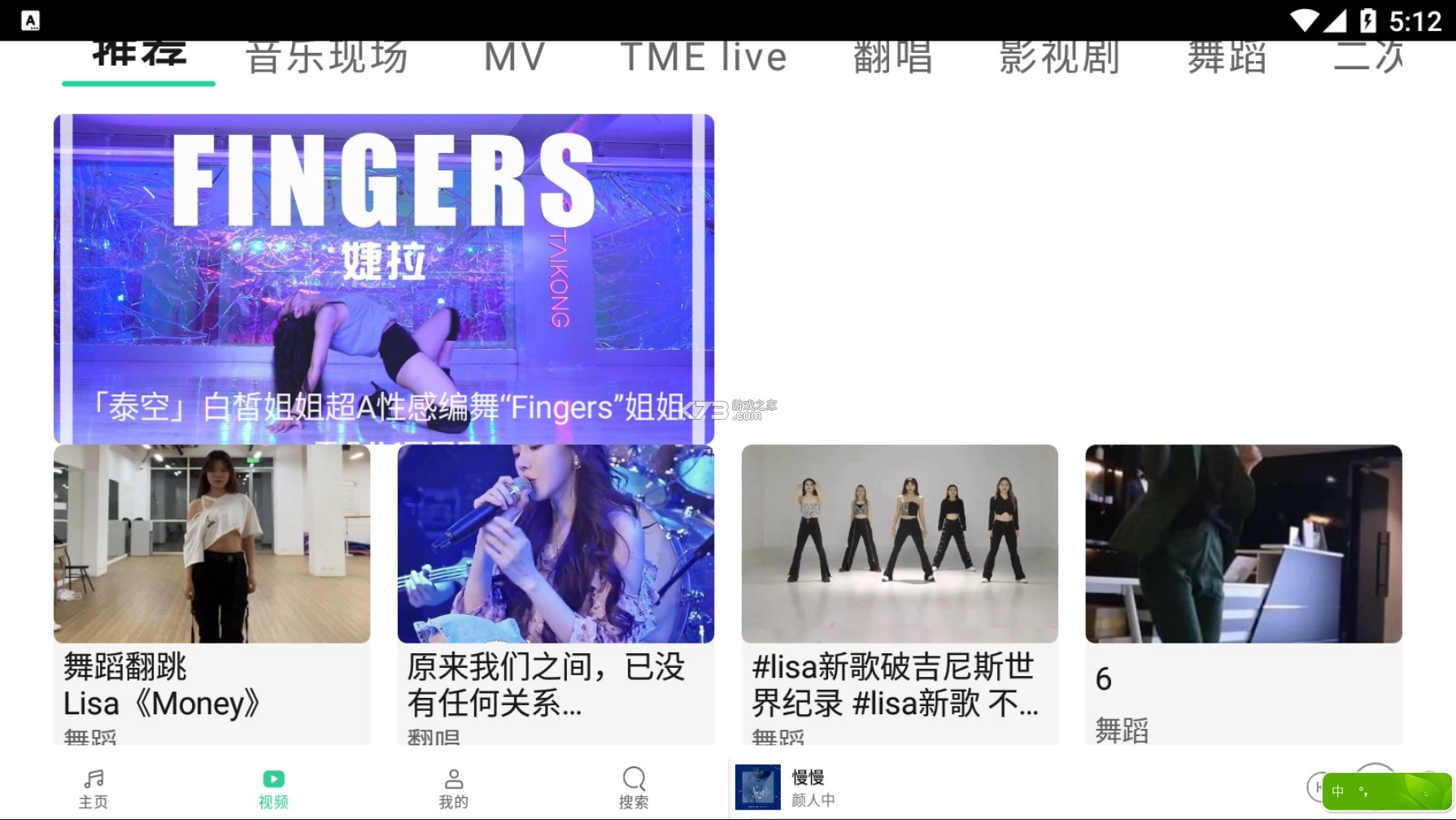Tap the 视频 bottom tab
This screenshot has width=1456, height=820.
coord(273,789)
